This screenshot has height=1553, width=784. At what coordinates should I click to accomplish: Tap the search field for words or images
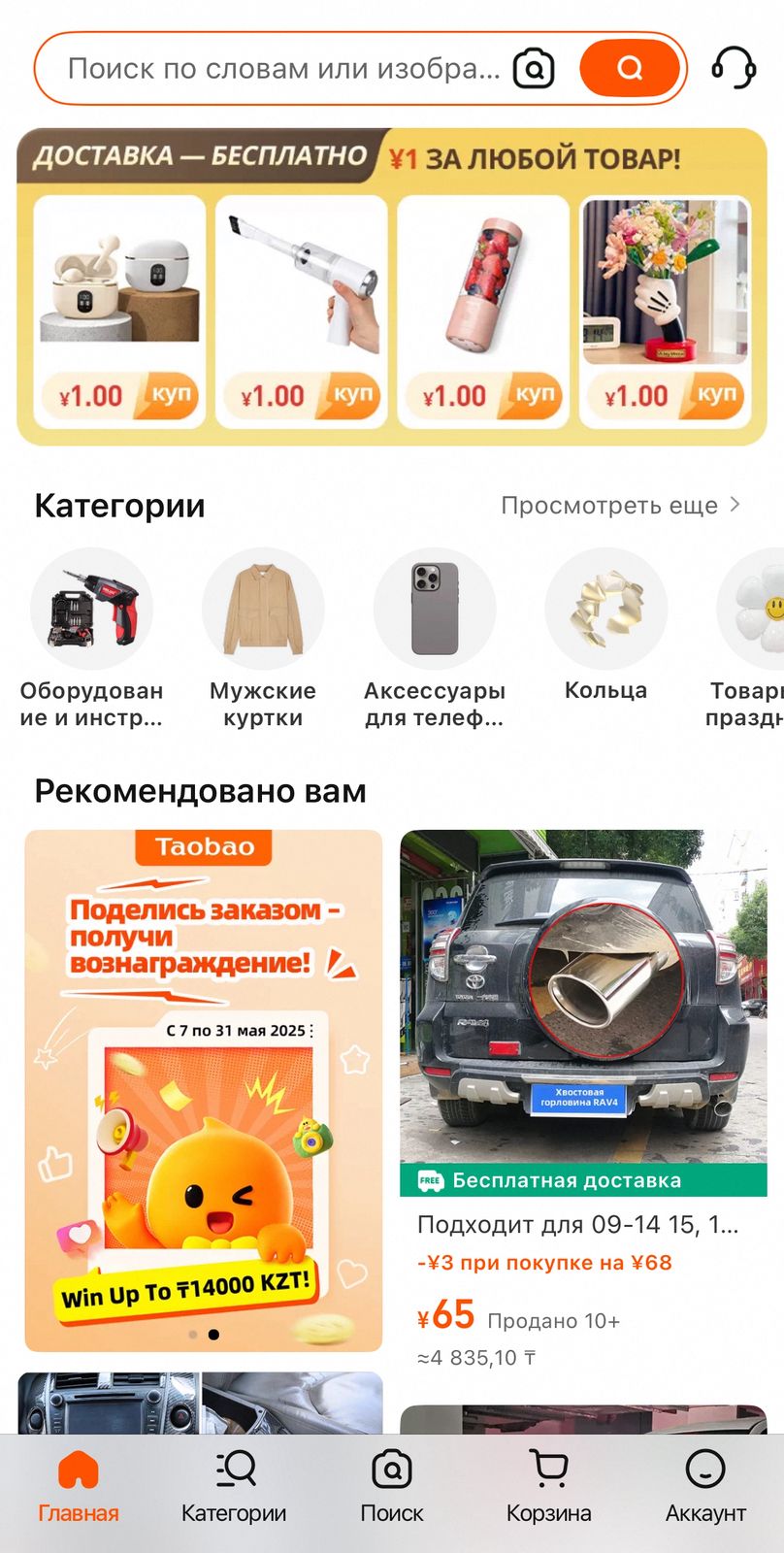281,69
